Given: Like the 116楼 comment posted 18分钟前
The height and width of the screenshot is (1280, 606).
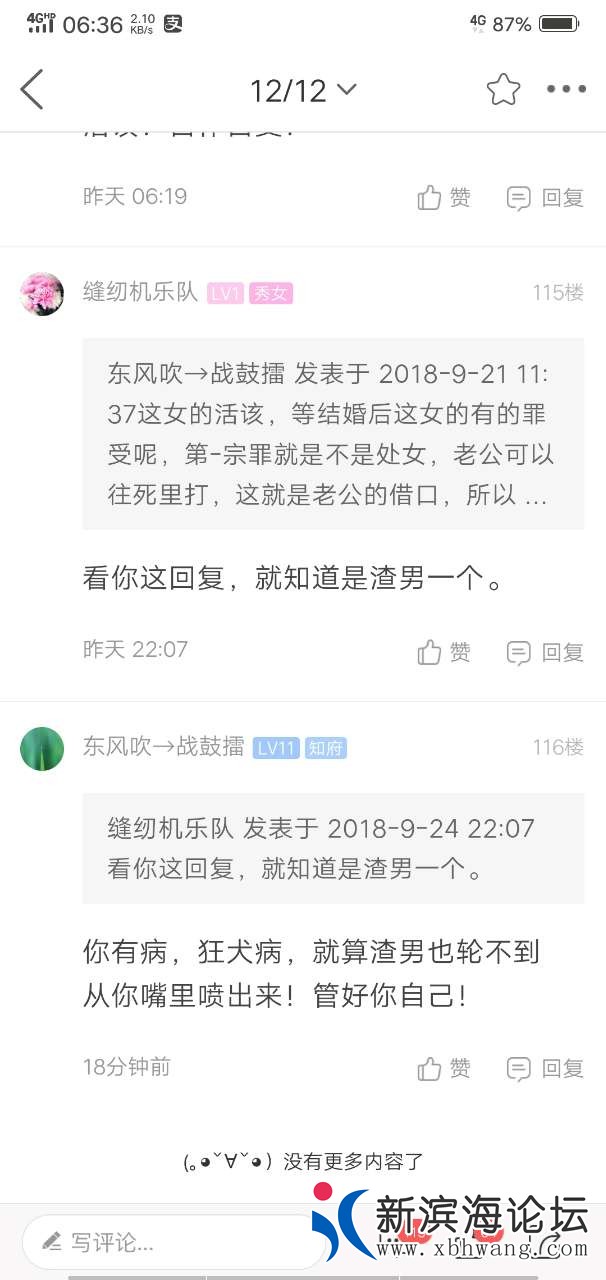Looking at the screenshot, I should [444, 1068].
